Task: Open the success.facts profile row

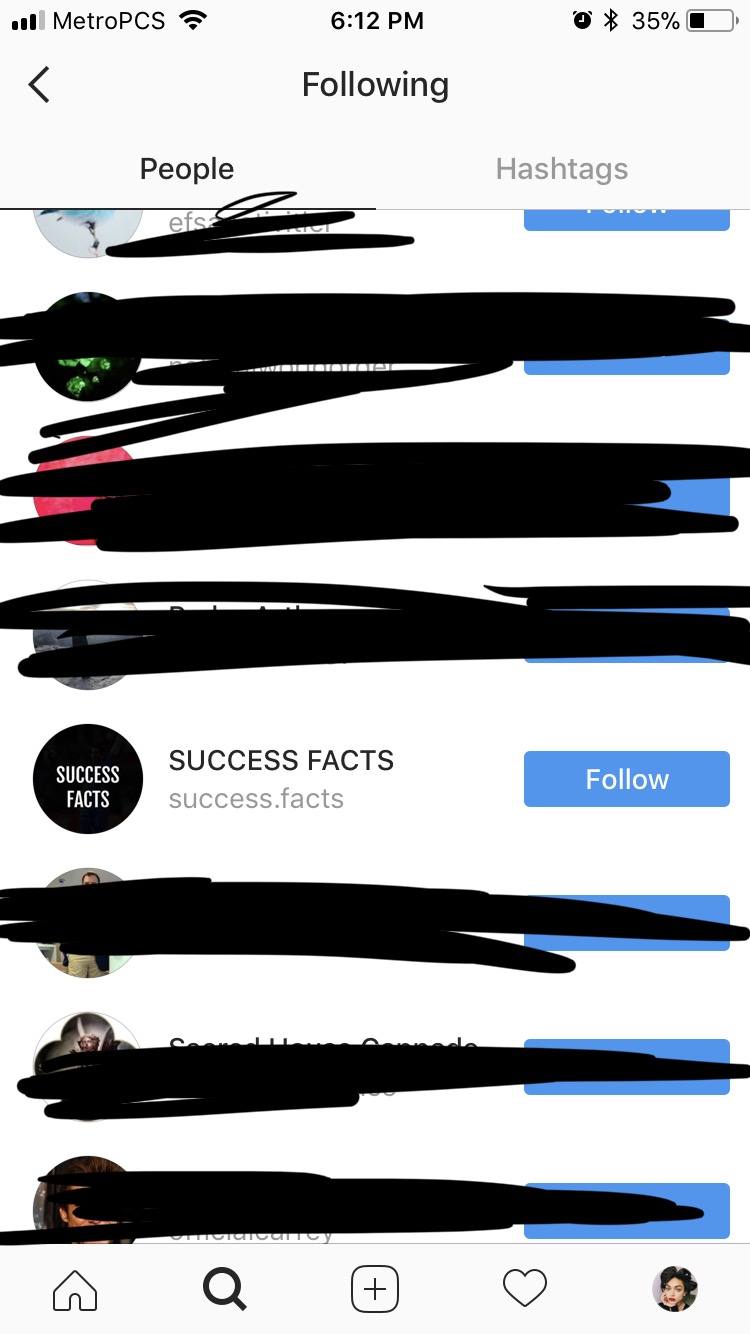Action: 375,779
